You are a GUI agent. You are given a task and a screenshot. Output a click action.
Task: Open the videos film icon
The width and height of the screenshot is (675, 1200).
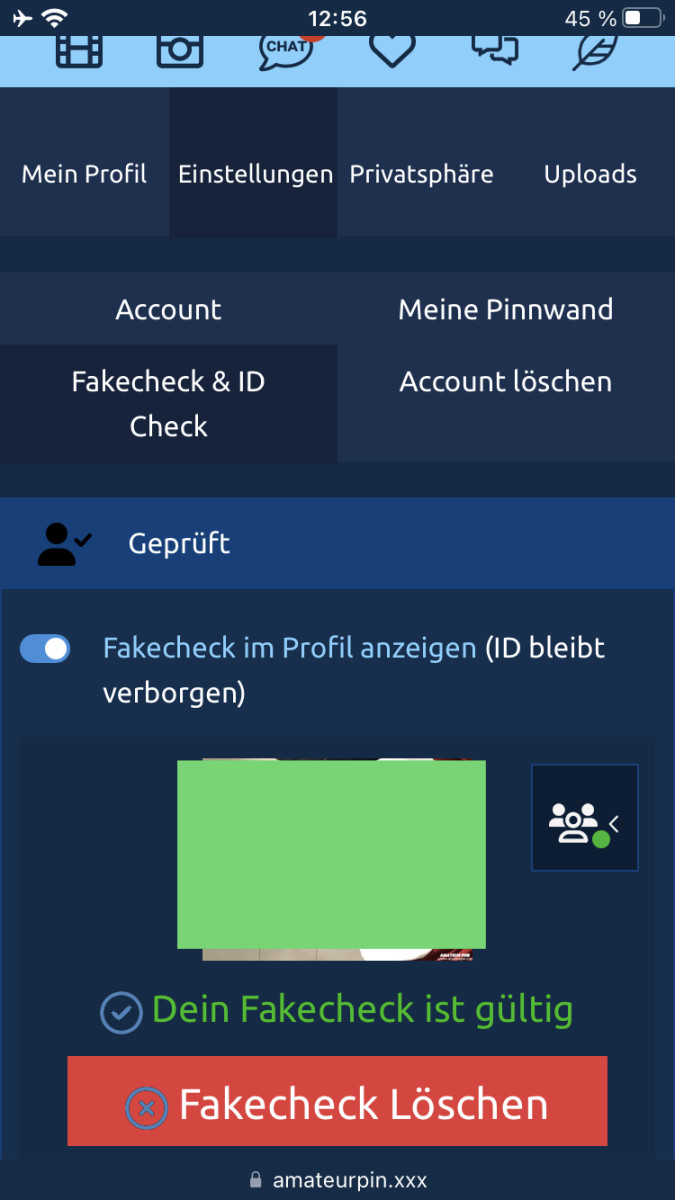(x=79, y=50)
